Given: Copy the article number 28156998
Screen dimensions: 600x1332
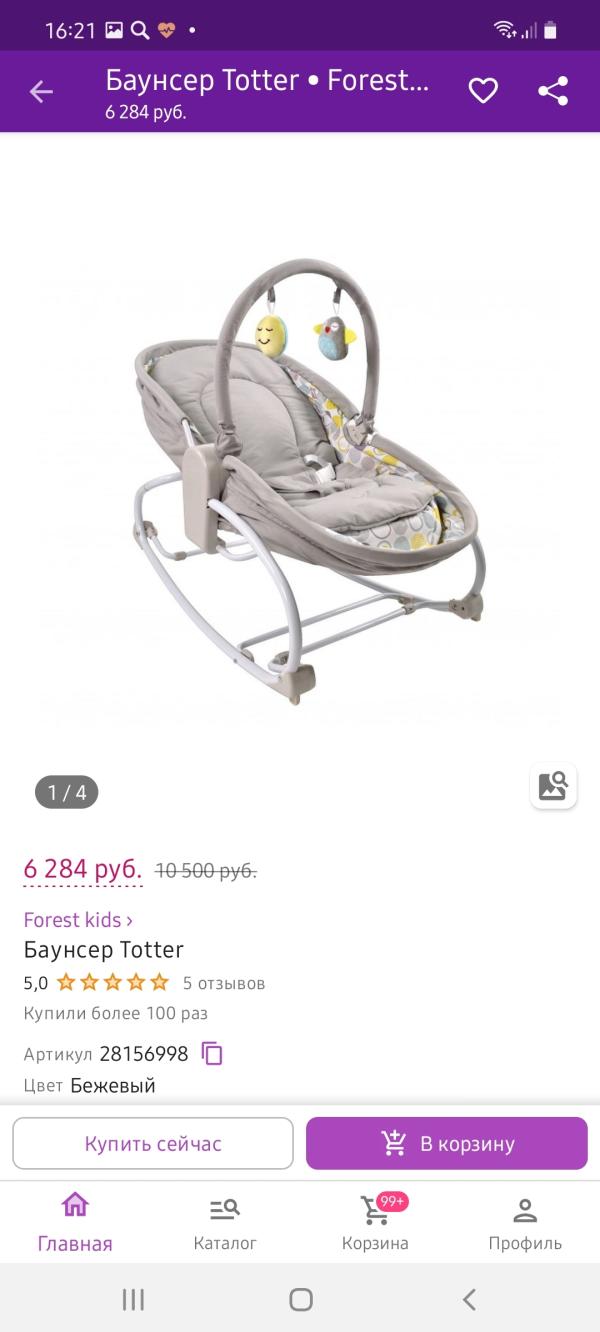Looking at the screenshot, I should (212, 1053).
